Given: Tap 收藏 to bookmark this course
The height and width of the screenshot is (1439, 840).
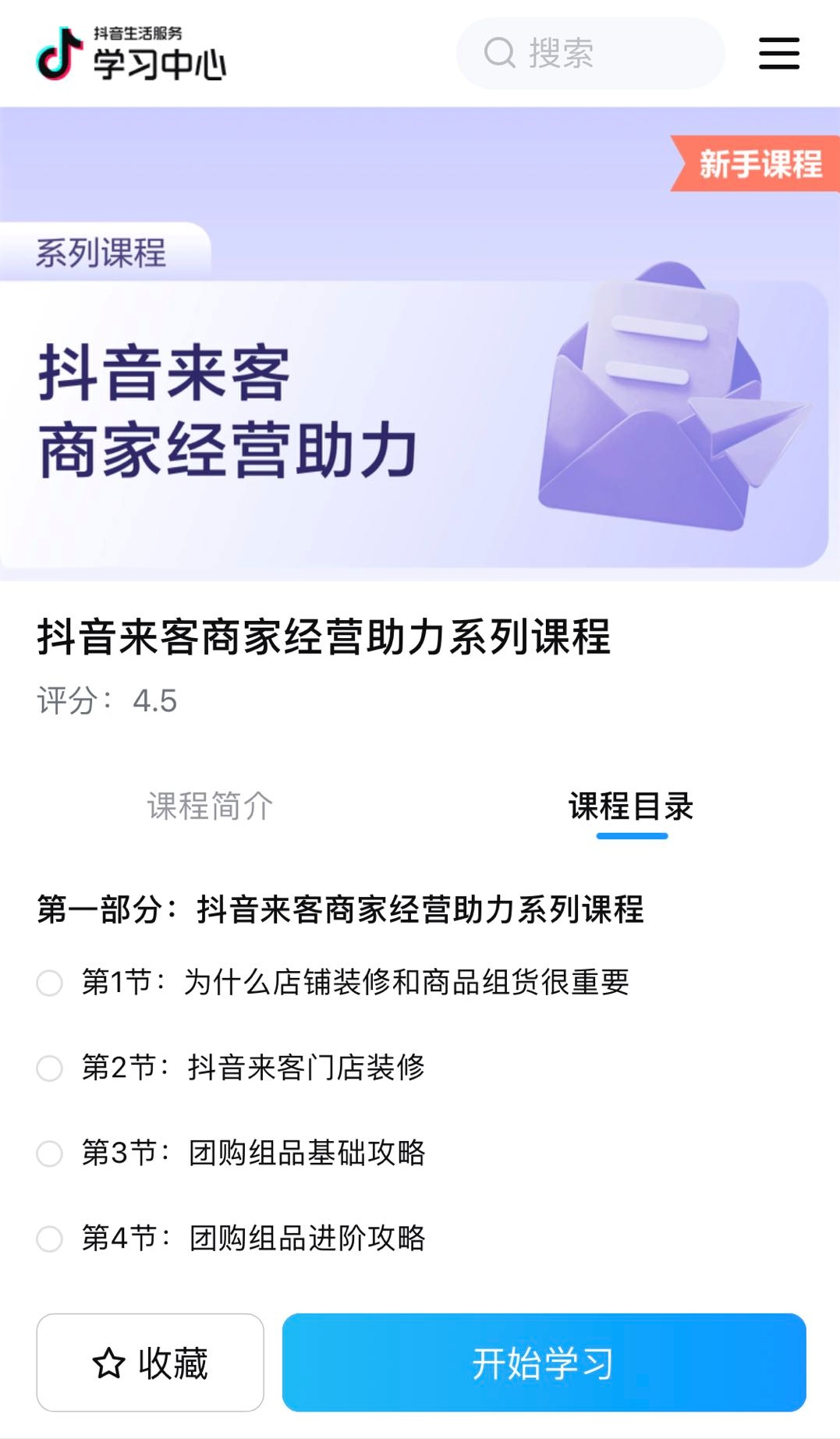Looking at the screenshot, I should pyautogui.click(x=151, y=1363).
